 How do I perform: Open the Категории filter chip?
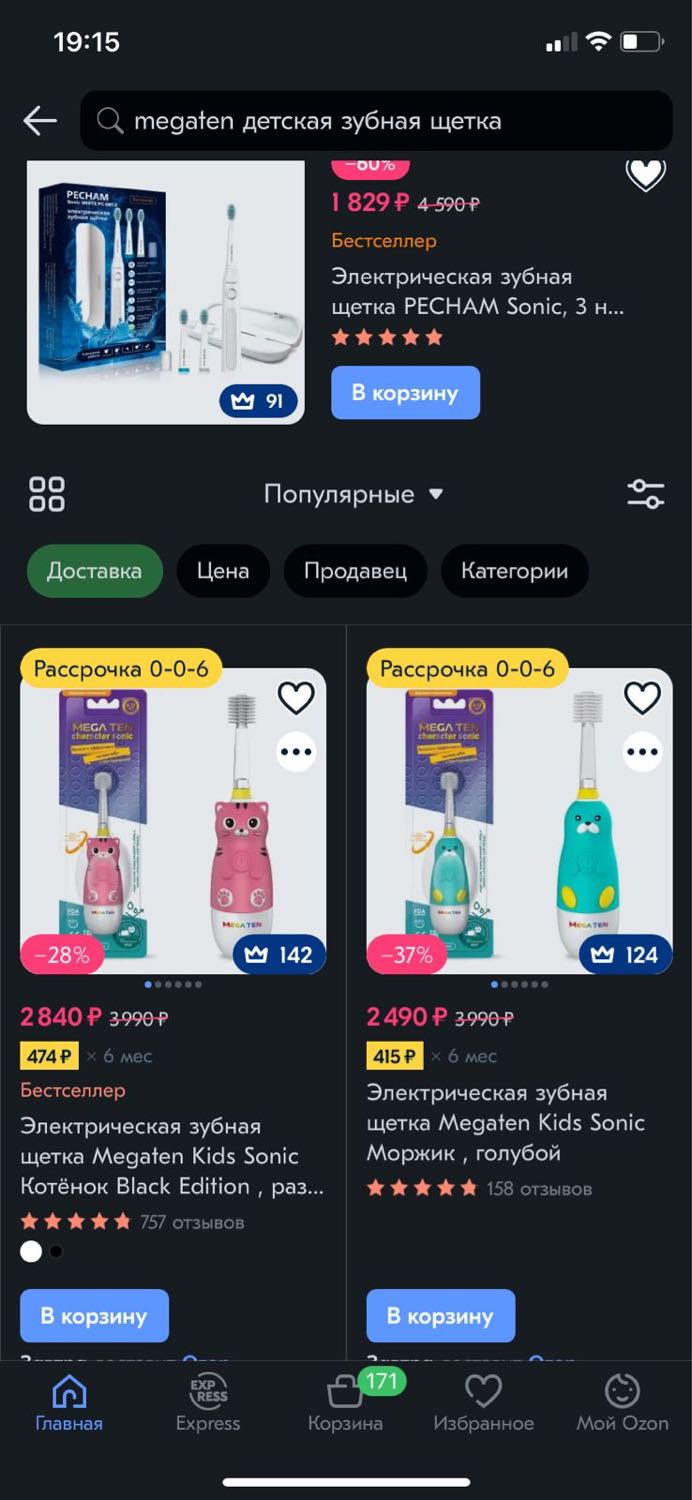(x=514, y=571)
